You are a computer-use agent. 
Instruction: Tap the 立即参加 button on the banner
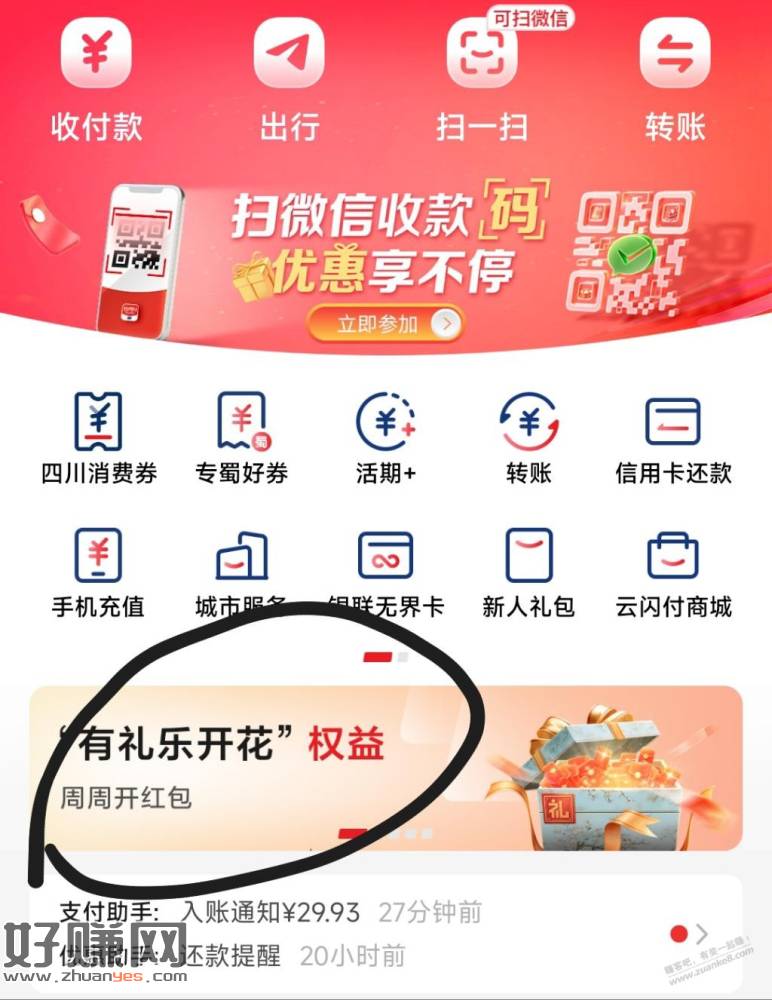(x=385, y=323)
